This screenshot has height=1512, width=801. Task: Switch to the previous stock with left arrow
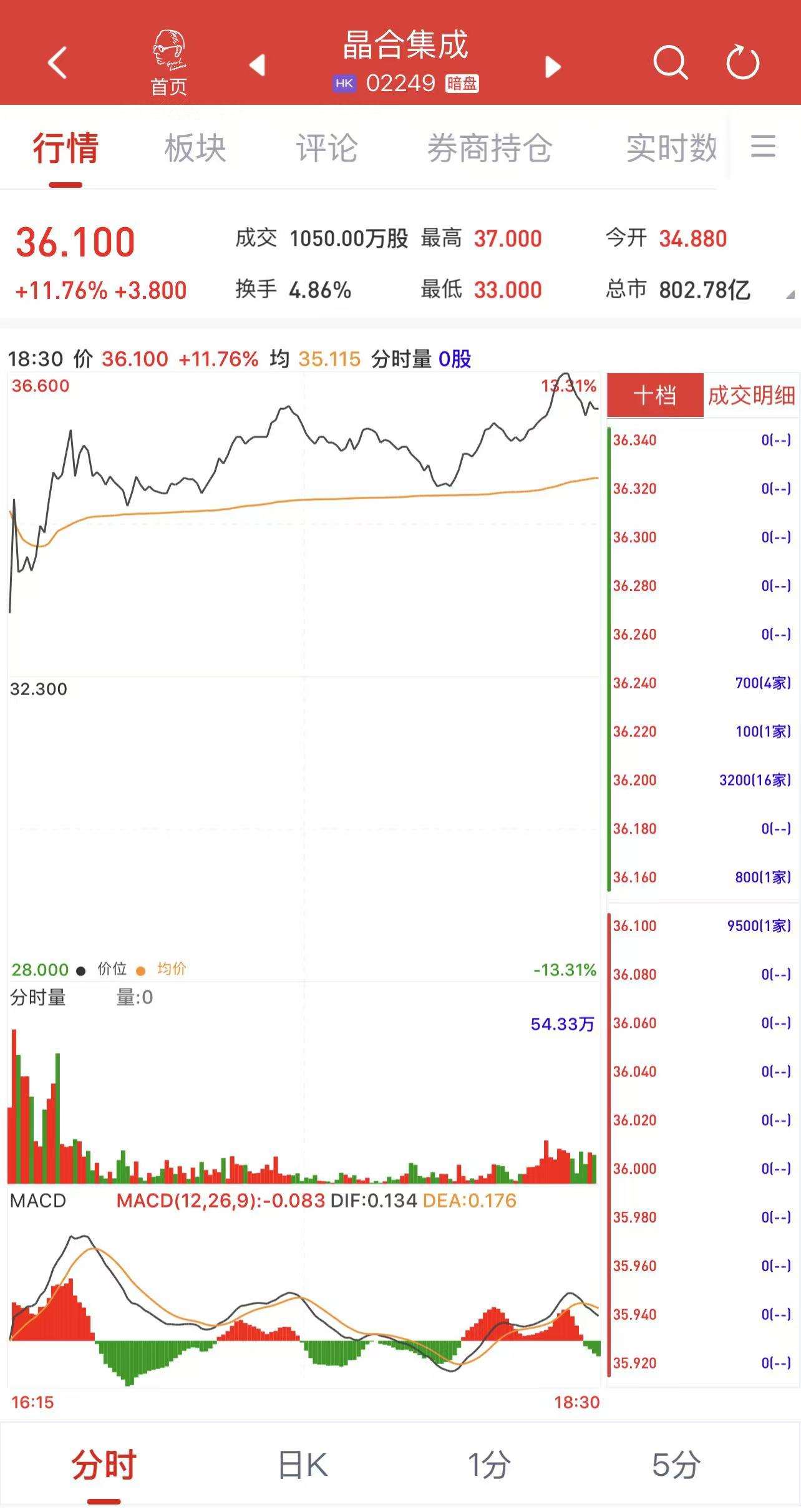tap(257, 65)
